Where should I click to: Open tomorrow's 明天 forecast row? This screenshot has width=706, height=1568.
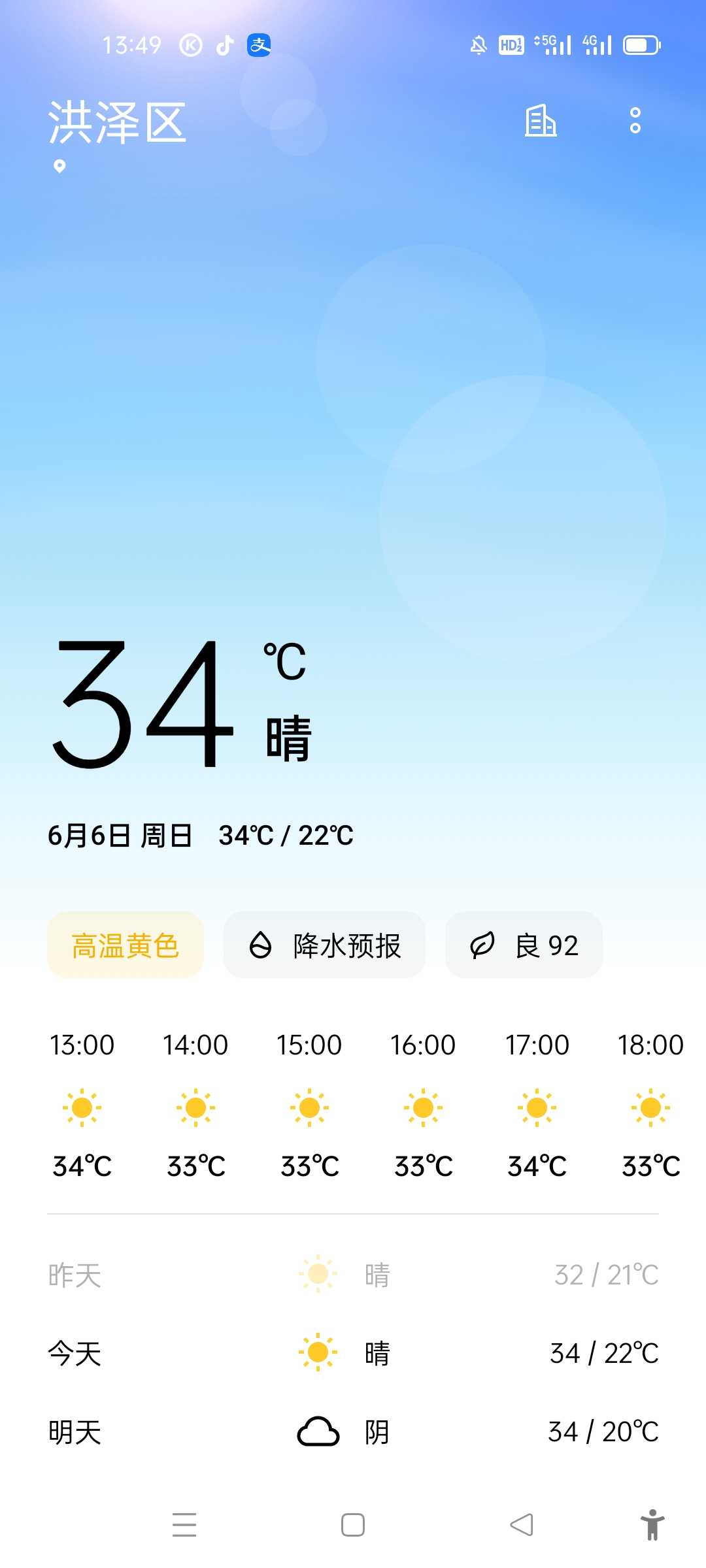[x=353, y=1431]
